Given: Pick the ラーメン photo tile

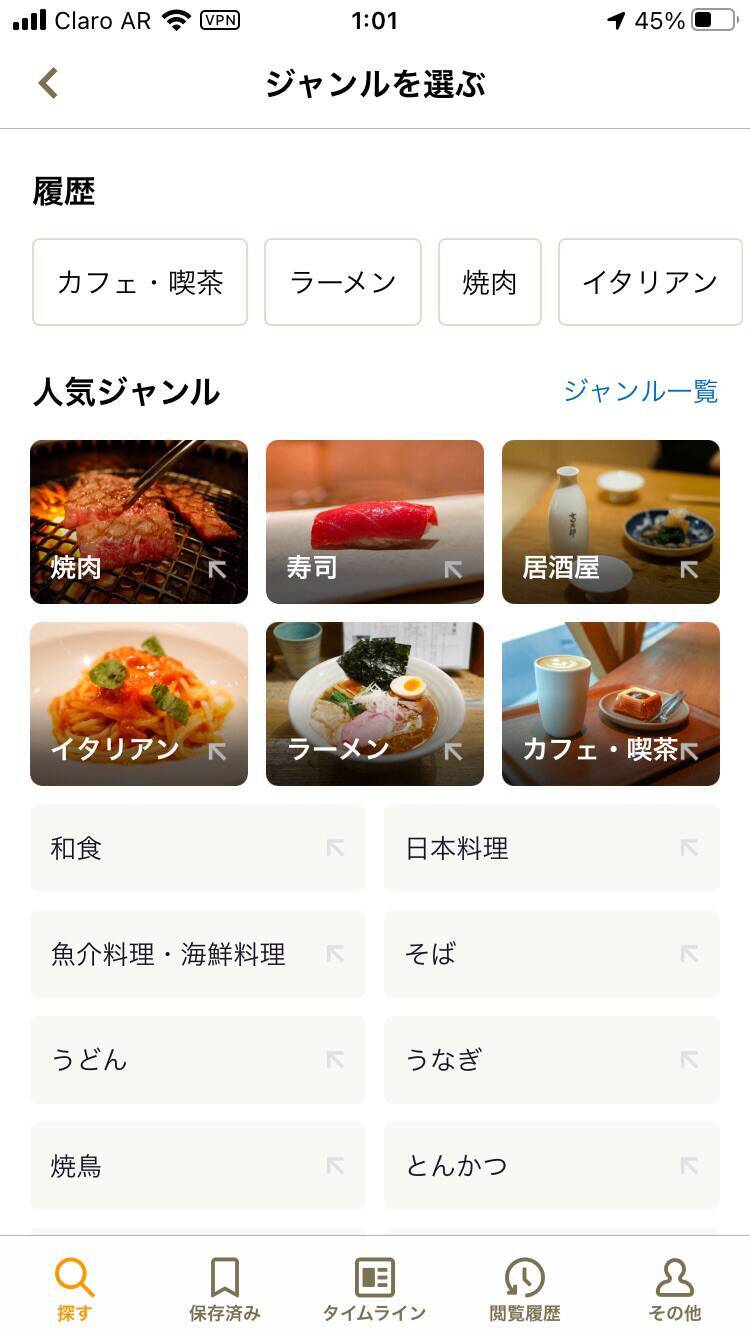Looking at the screenshot, I should click(375, 704).
